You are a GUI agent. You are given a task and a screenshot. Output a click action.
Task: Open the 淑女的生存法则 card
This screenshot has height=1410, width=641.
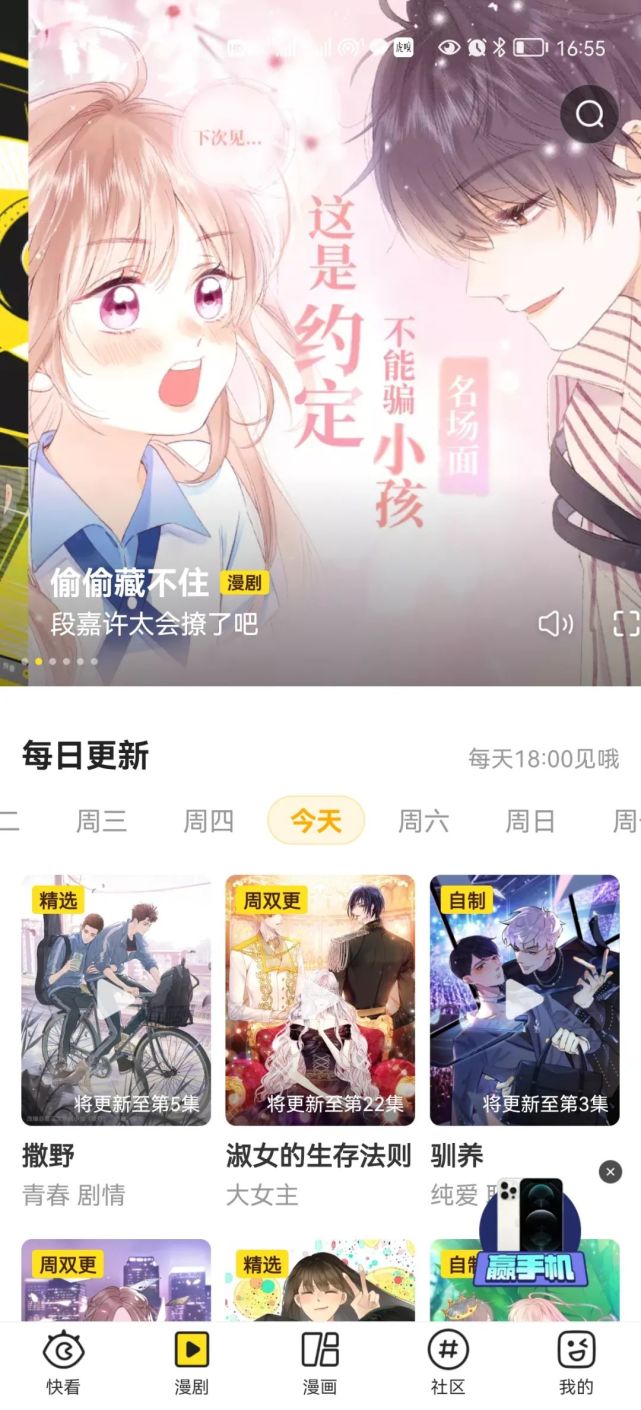coord(320,1000)
